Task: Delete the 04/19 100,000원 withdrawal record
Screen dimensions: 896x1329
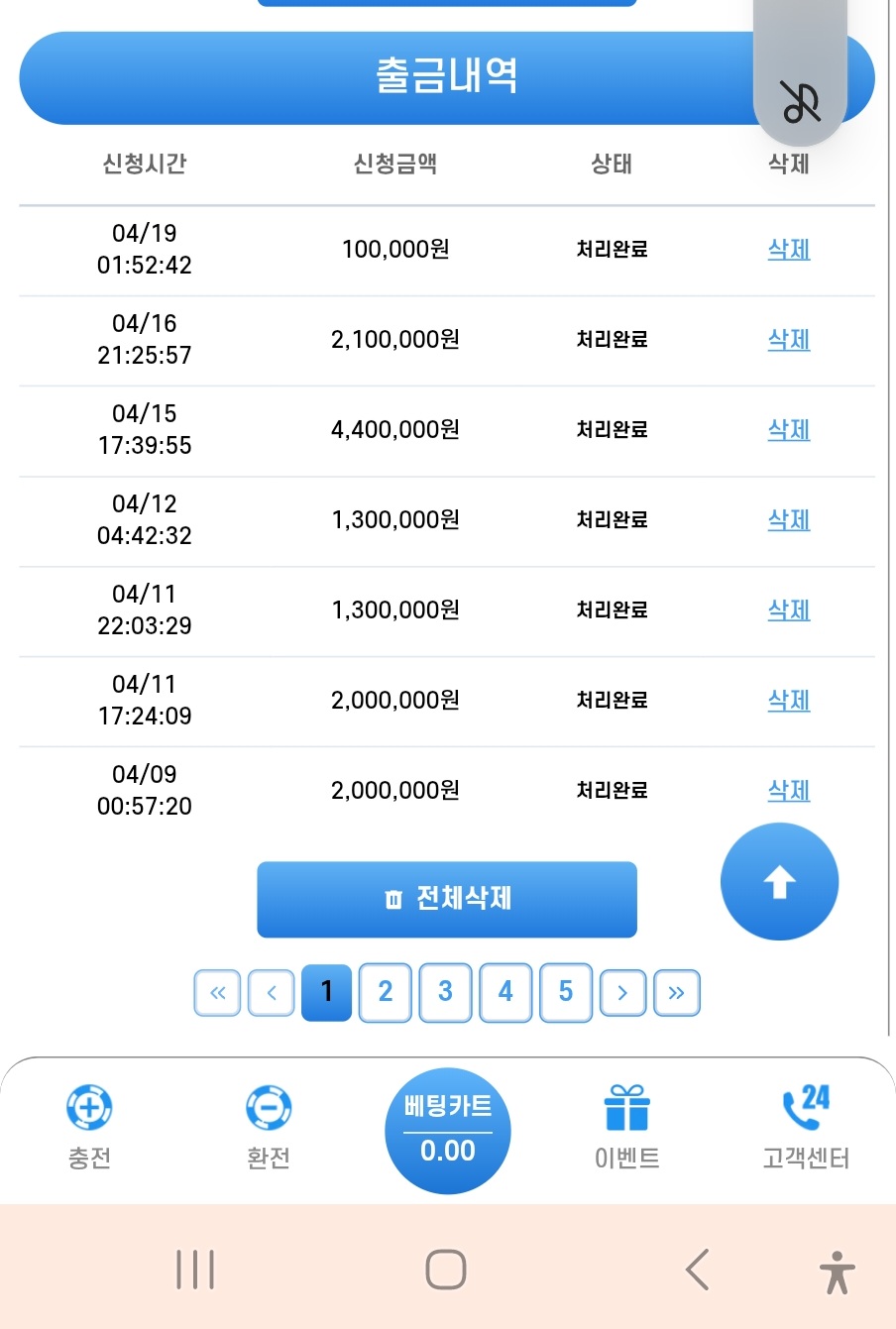Action: [789, 250]
